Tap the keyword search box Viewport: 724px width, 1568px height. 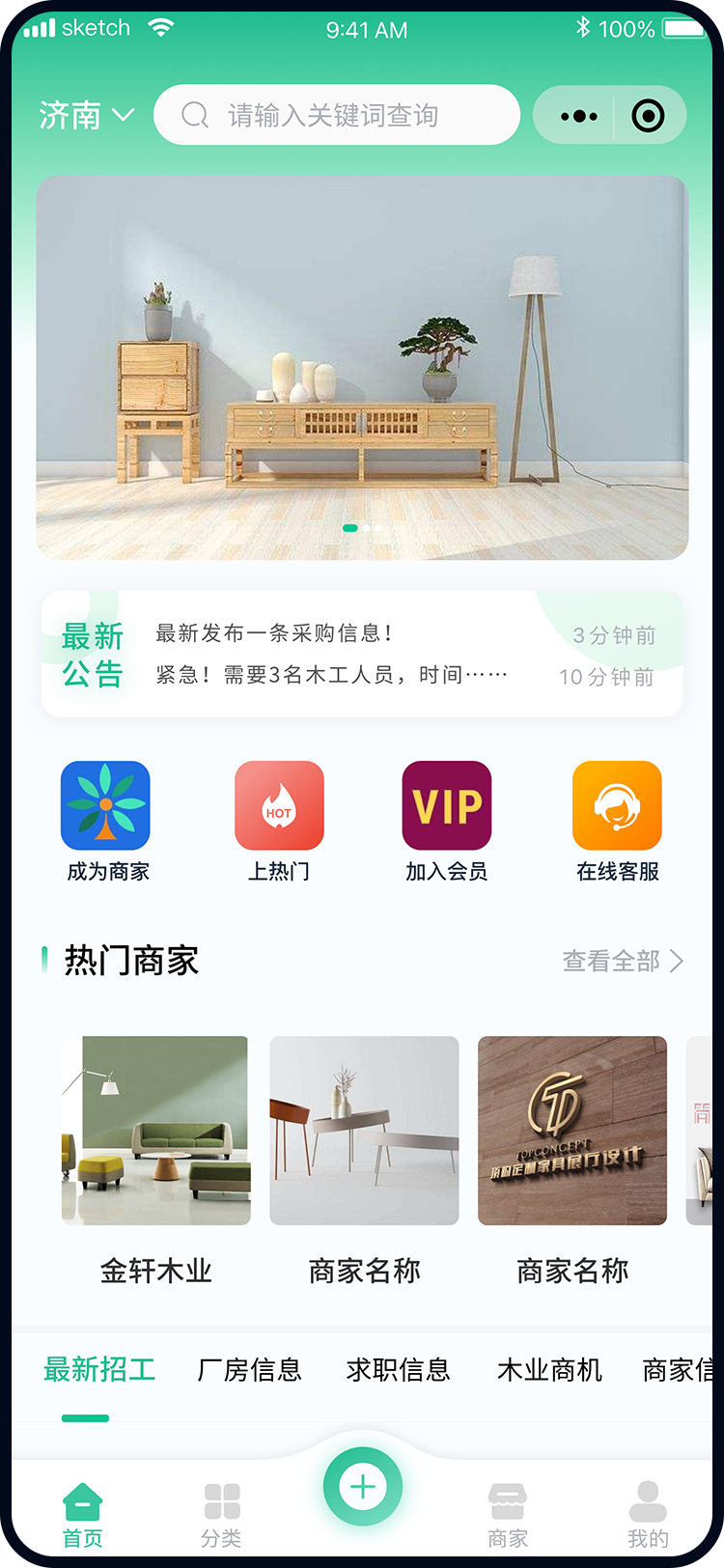pyautogui.click(x=336, y=116)
